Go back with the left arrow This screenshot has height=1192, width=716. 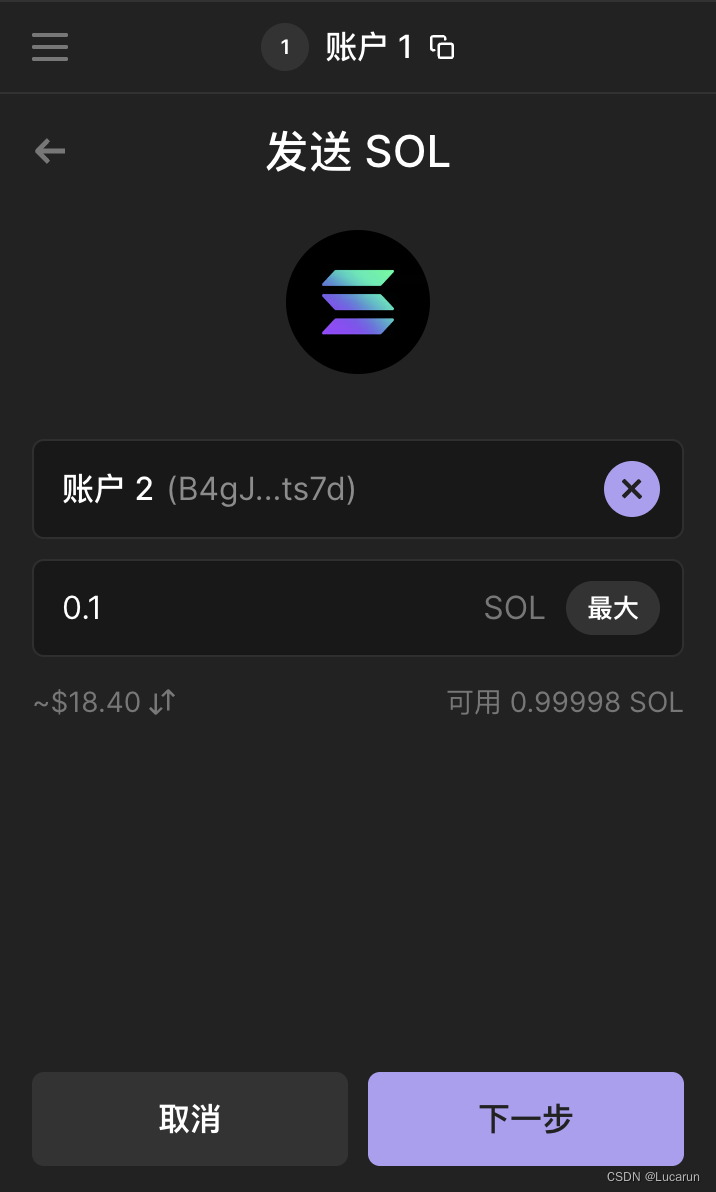tap(50, 151)
